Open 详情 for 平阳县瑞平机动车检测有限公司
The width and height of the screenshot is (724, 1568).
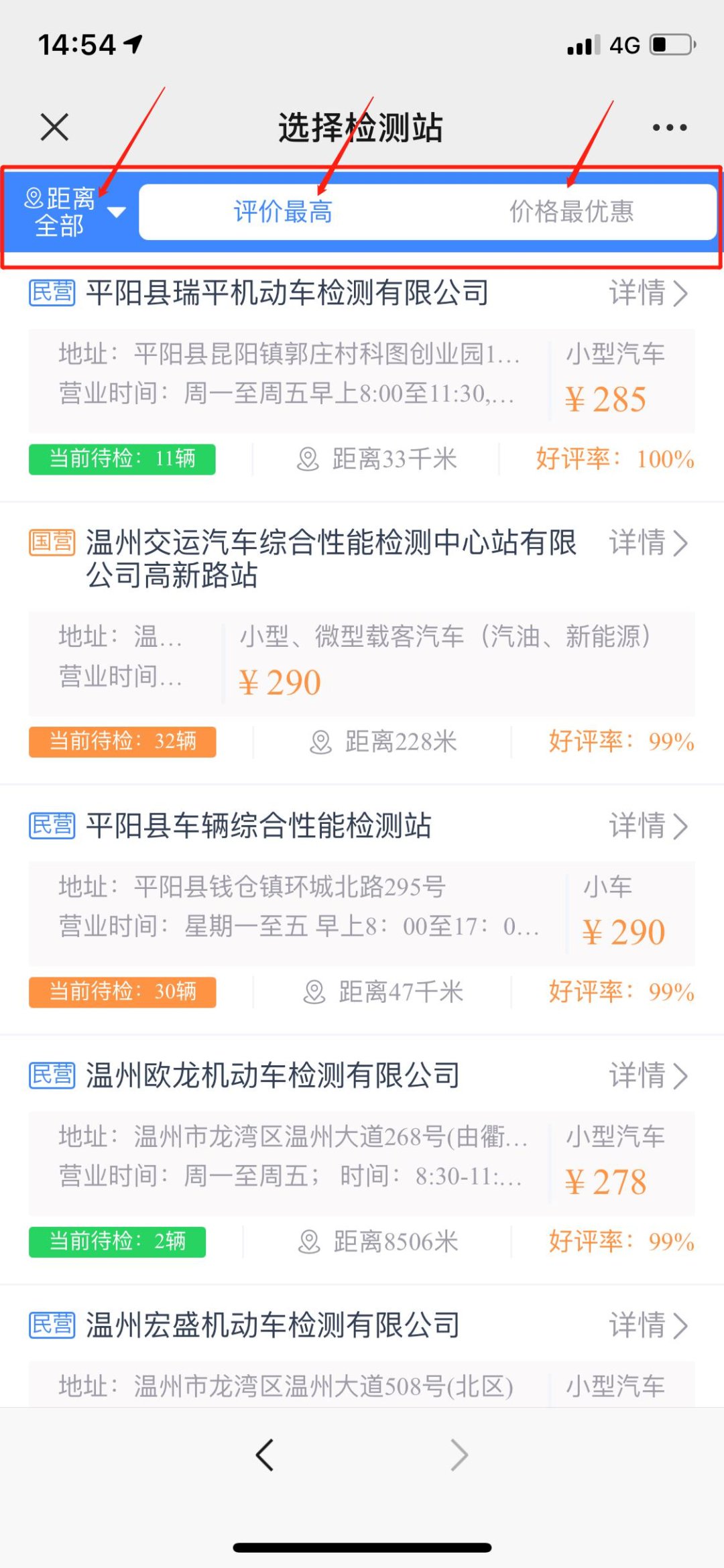[648, 294]
